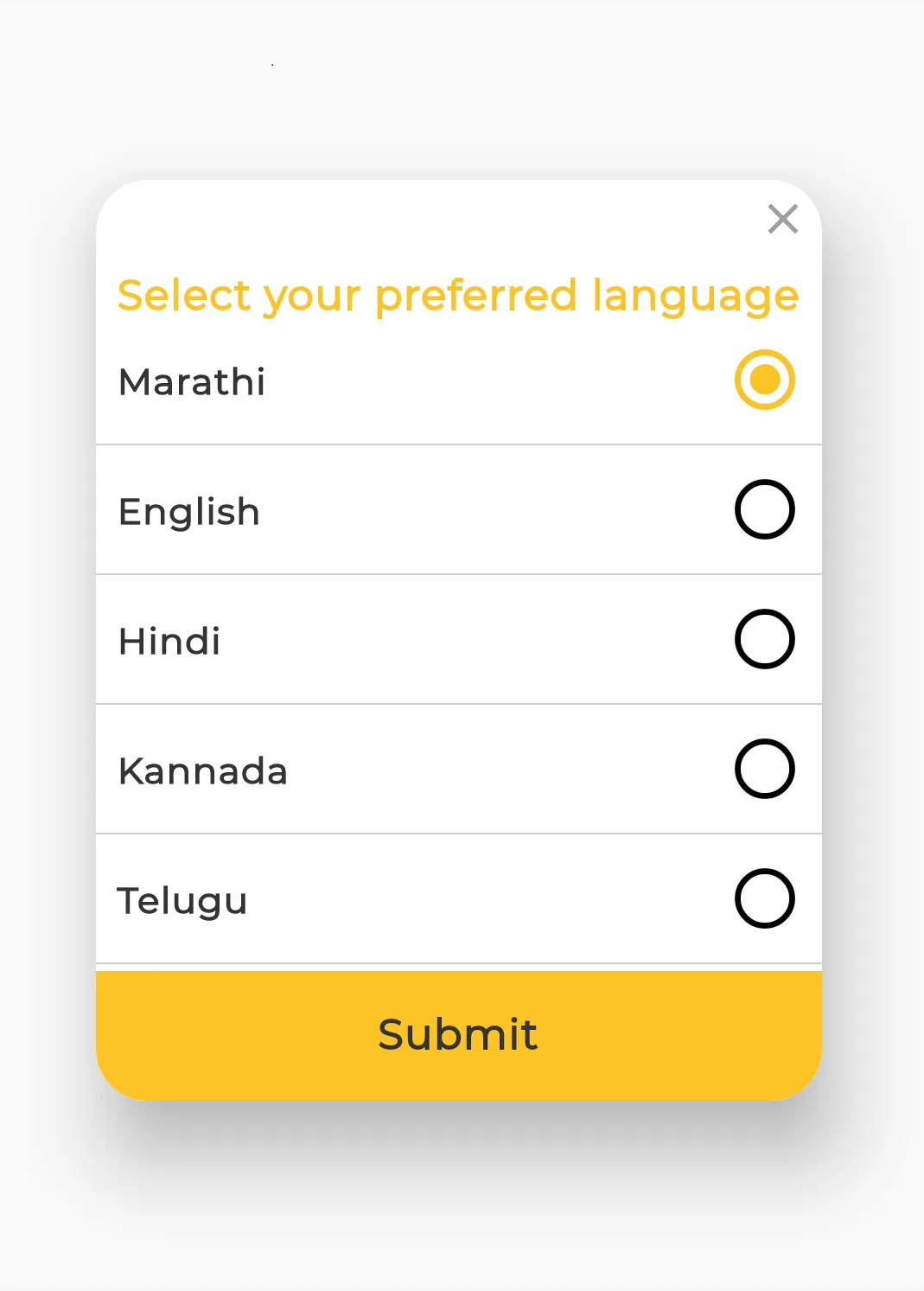
Task: Choose the English radio option
Action: coord(764,509)
